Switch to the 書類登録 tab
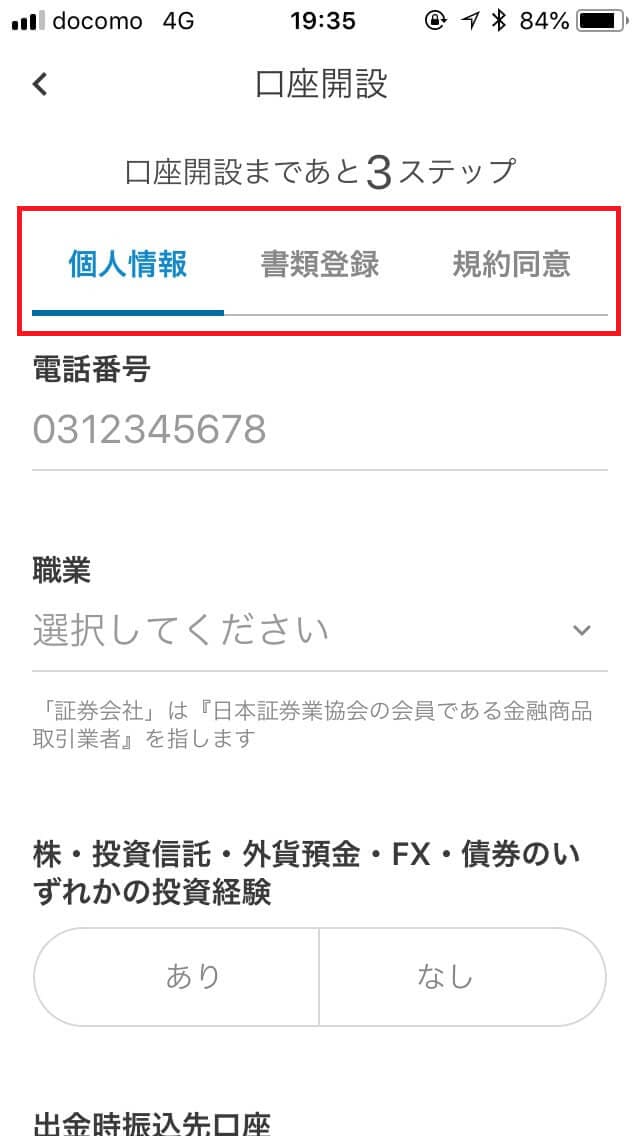Screen dimensions: 640x1136 point(319,265)
